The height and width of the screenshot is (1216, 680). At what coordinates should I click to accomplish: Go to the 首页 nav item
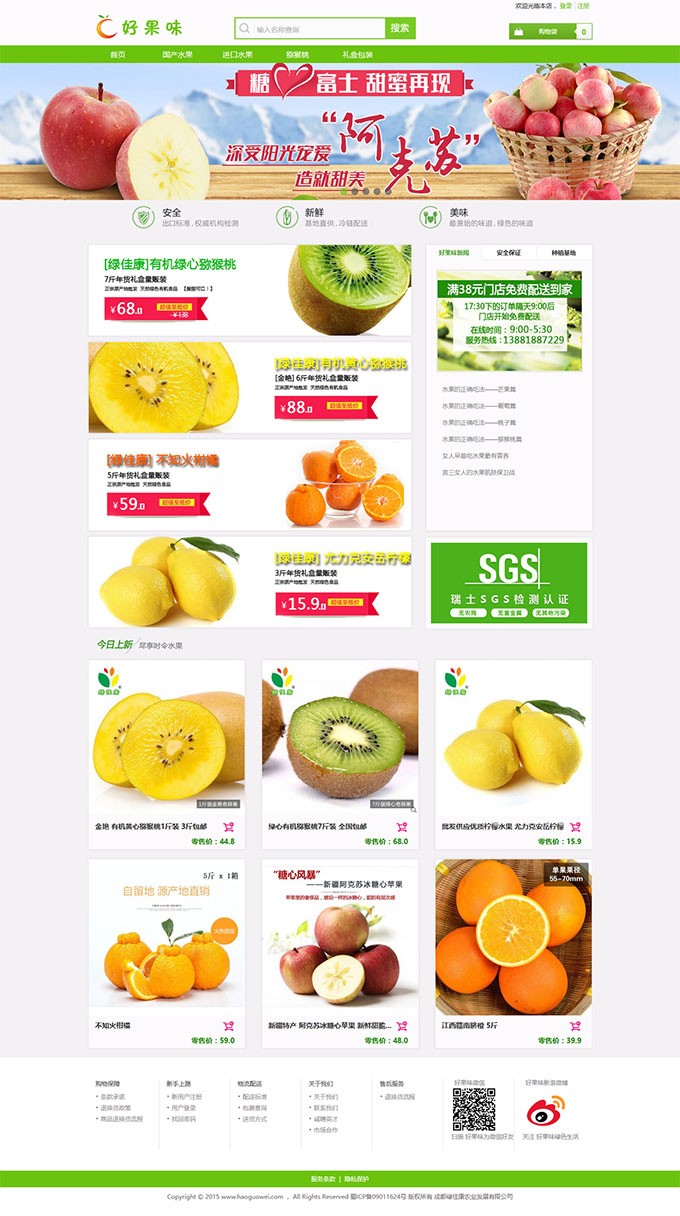click(x=118, y=55)
